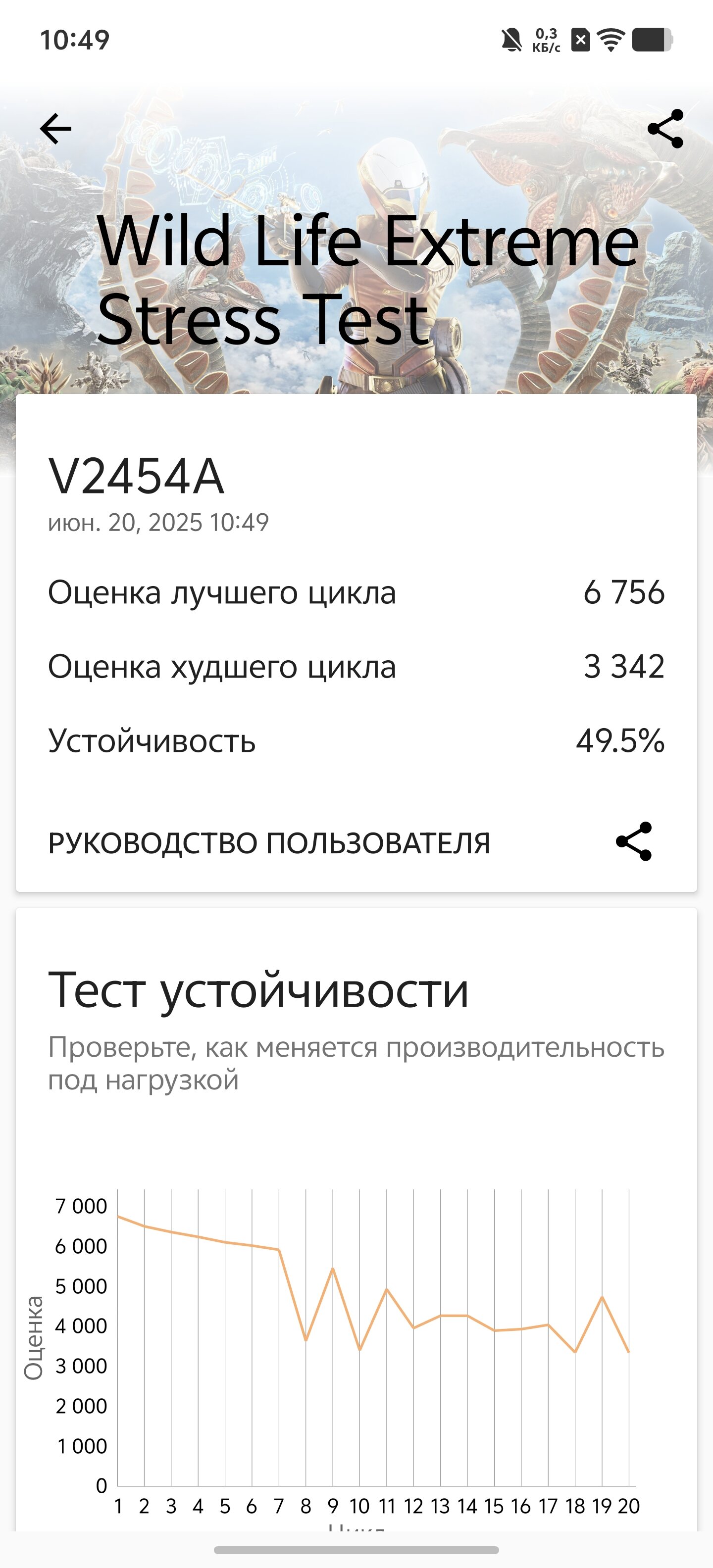
Task: Open РУКОВОДСТВО ПОЛЬЗОВАТЕЛЯ
Action: 268,843
